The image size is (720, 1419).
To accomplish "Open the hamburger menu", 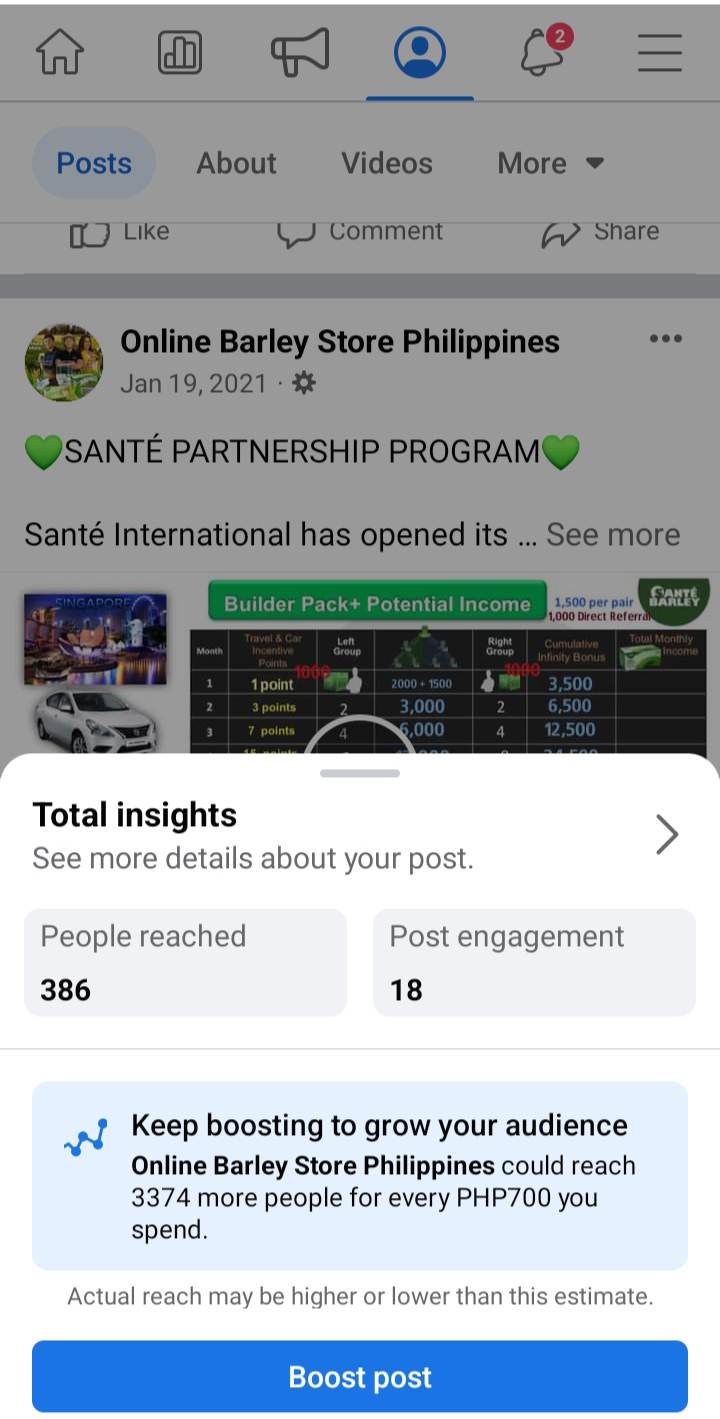I will click(x=660, y=52).
